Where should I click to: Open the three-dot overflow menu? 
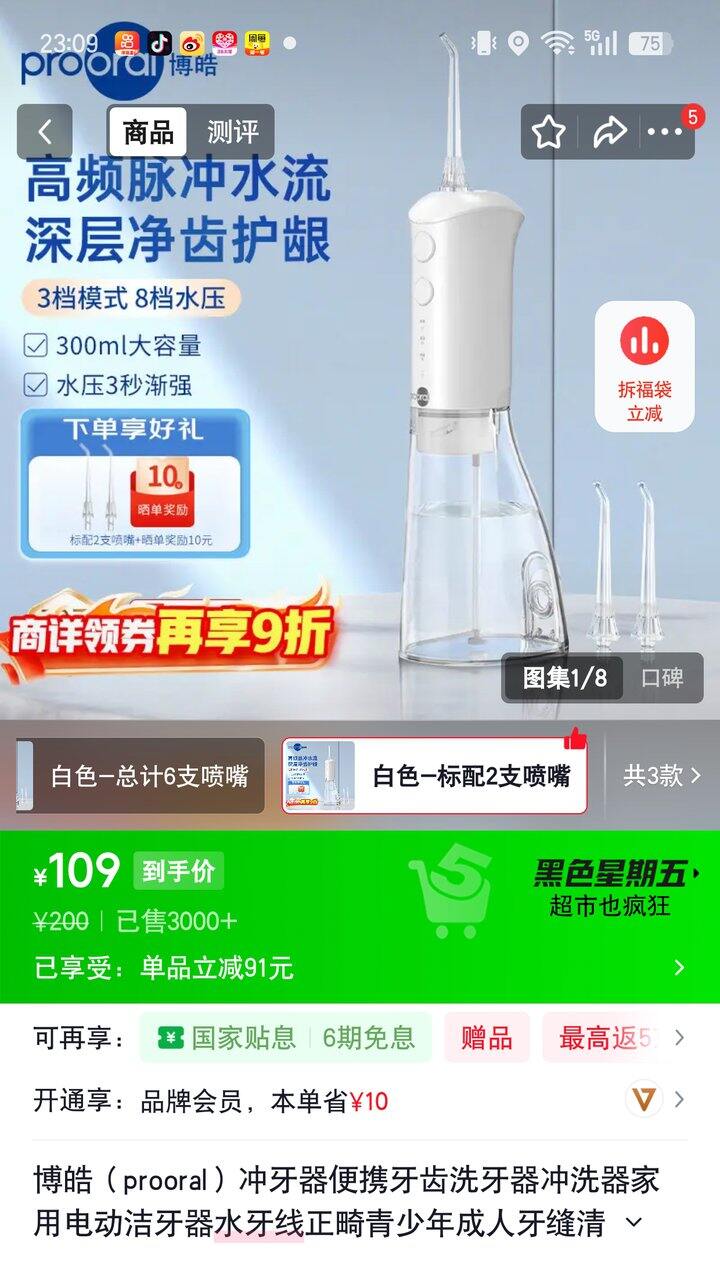point(665,132)
